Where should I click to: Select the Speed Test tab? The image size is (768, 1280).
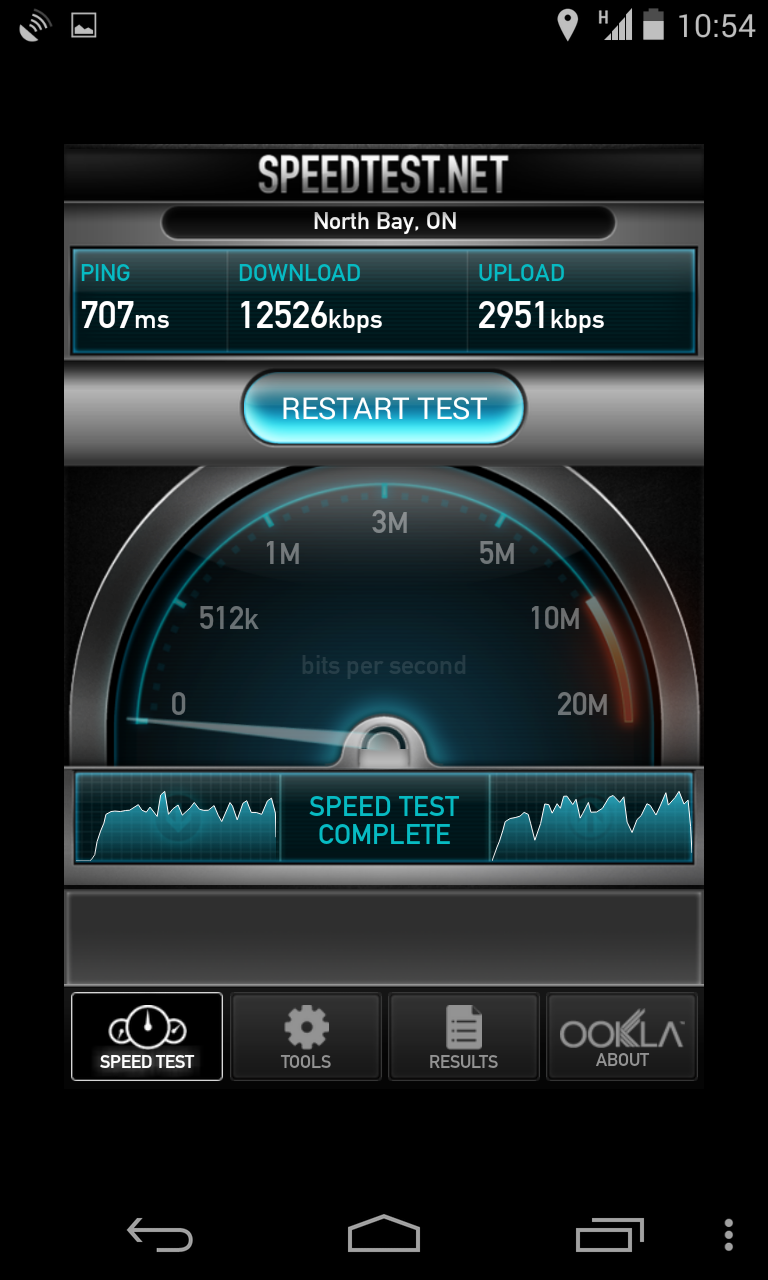pyautogui.click(x=147, y=1036)
